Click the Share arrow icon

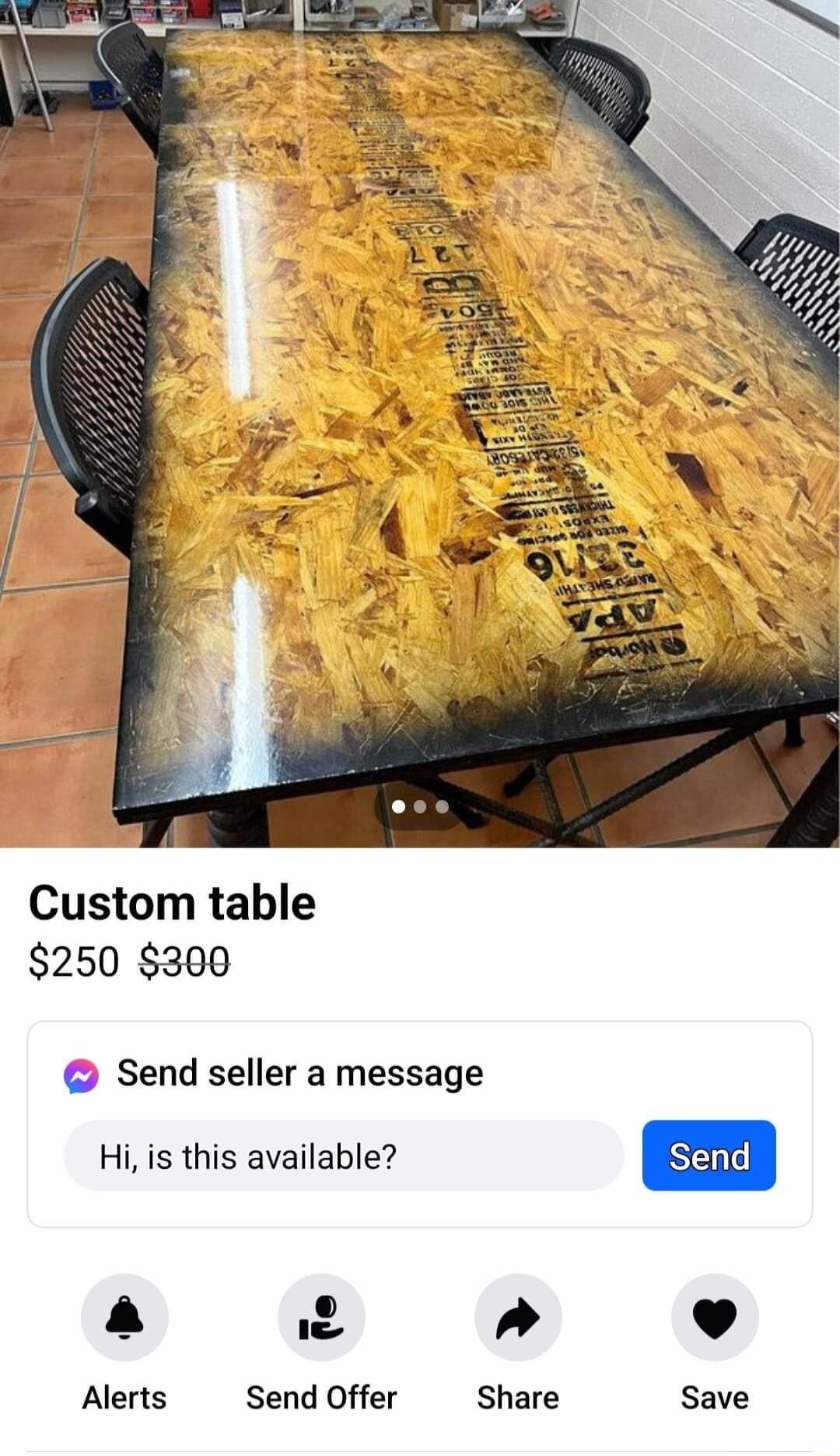518,1316
